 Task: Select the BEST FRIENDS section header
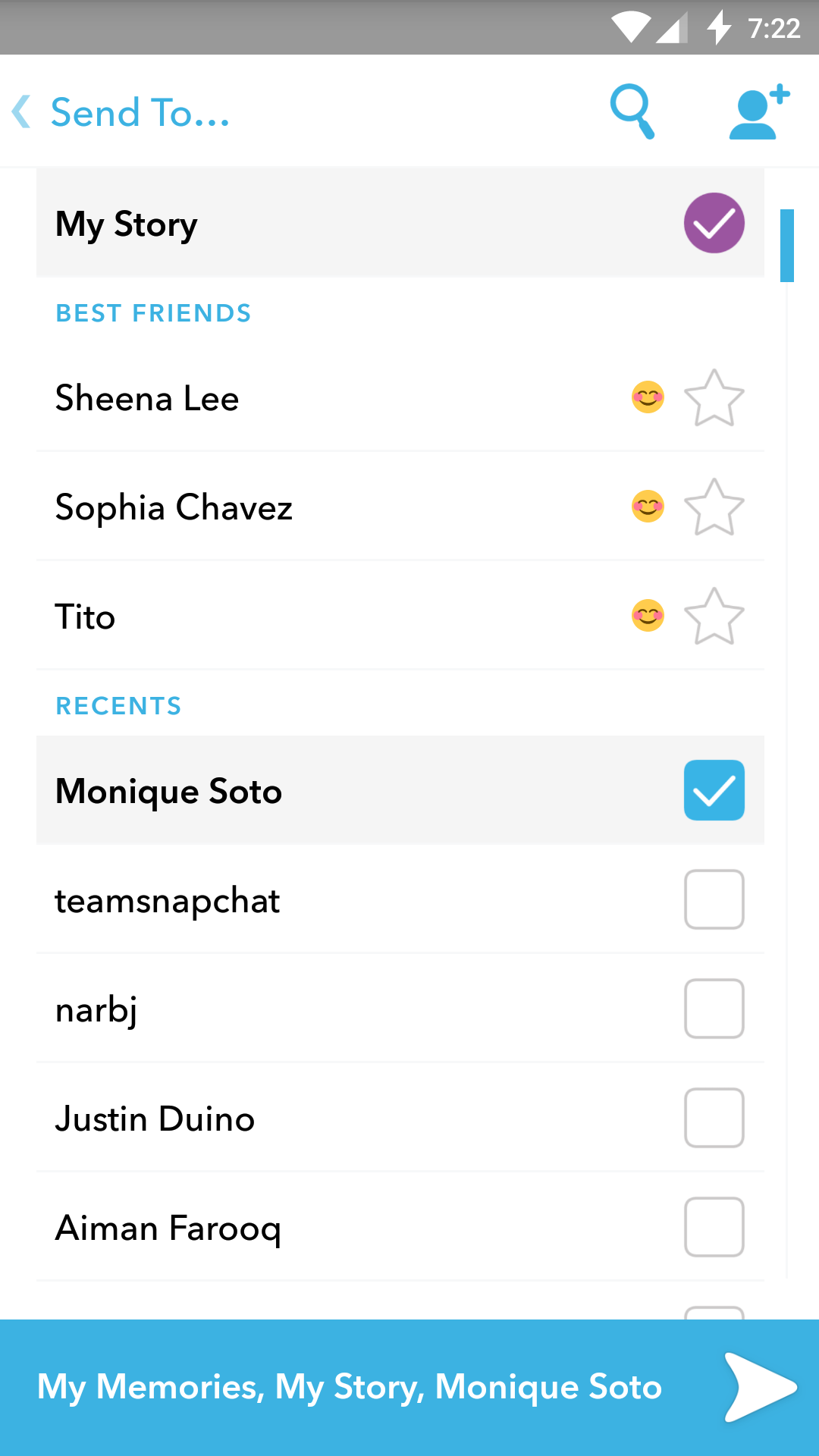point(153,312)
